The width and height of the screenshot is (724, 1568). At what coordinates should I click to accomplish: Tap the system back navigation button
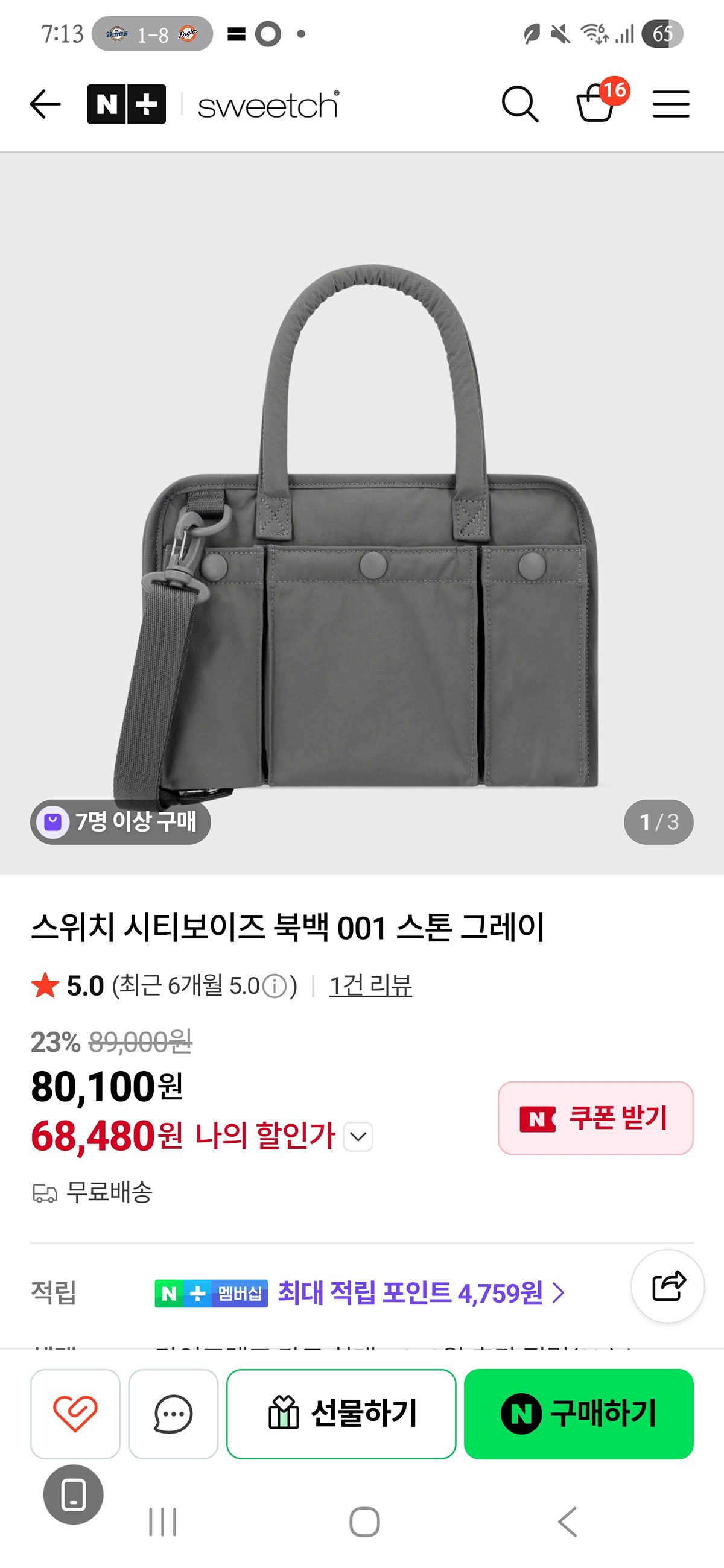tap(568, 1522)
